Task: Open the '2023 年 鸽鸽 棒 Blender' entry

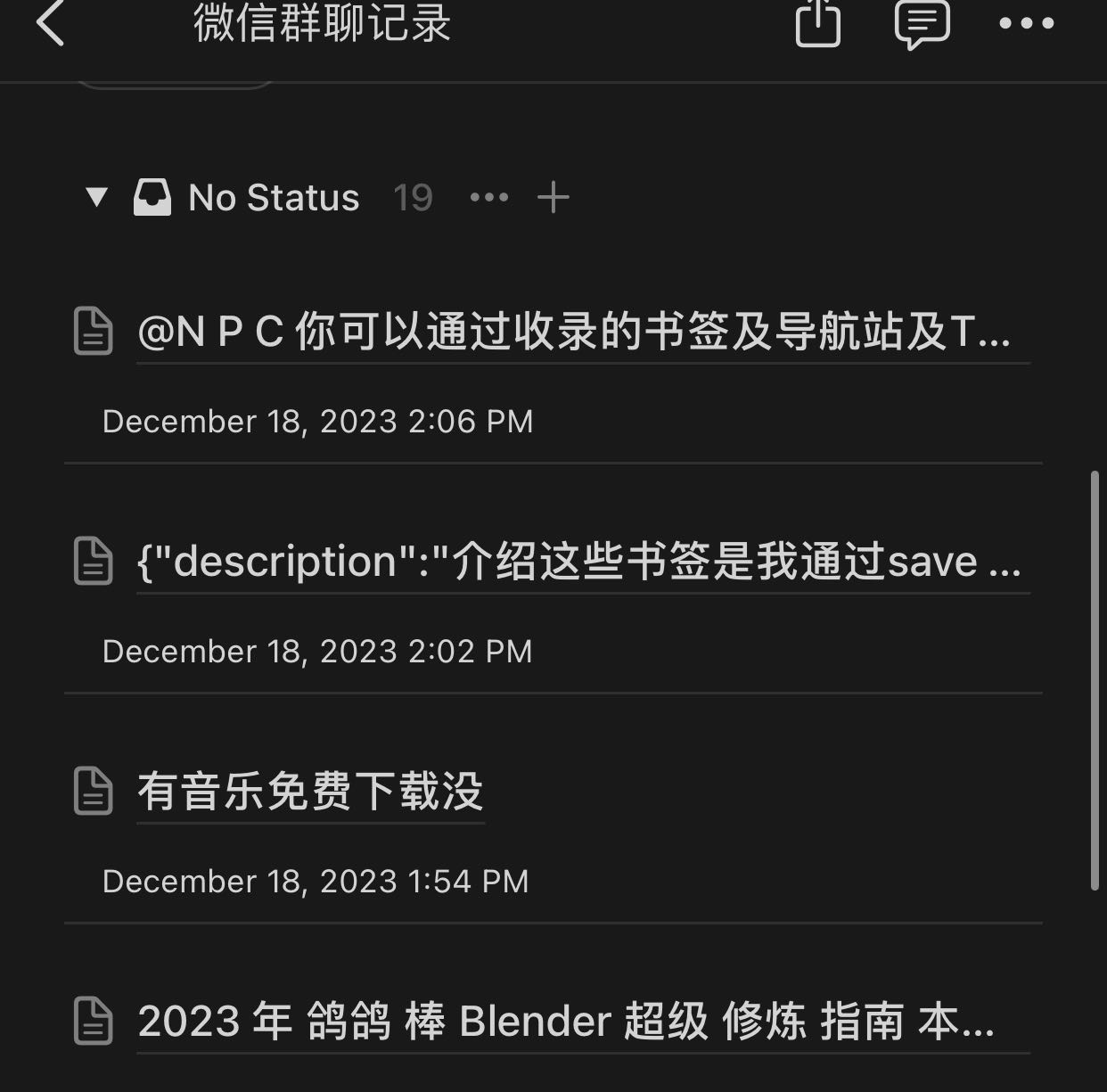Action: (x=565, y=1022)
